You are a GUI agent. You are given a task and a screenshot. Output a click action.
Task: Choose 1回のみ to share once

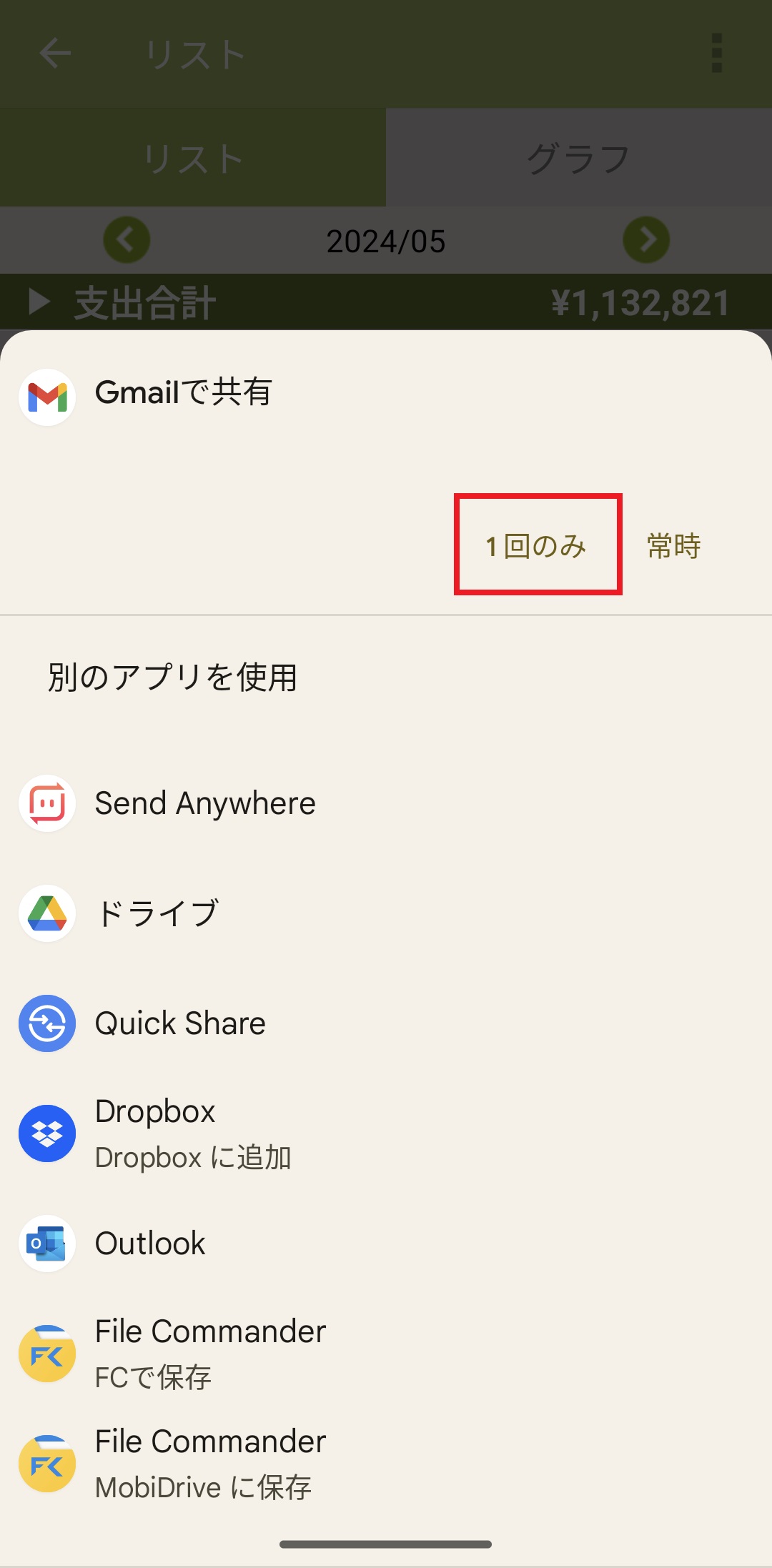tap(538, 545)
